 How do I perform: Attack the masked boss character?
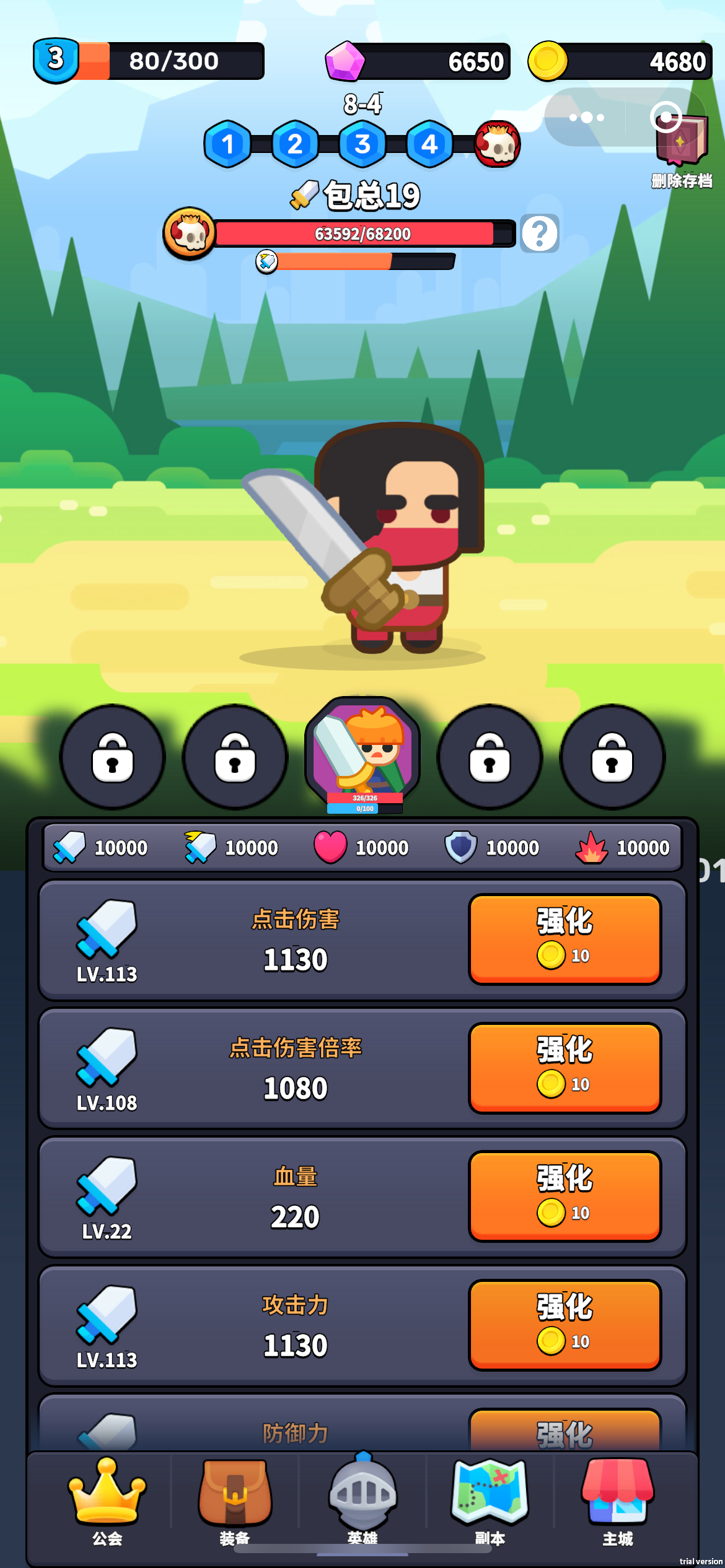(384, 539)
